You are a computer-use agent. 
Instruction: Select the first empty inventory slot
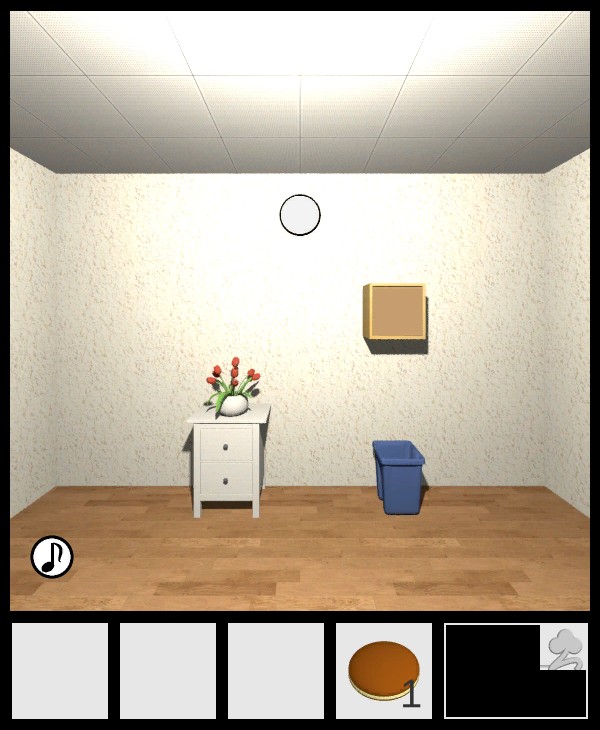60,671
